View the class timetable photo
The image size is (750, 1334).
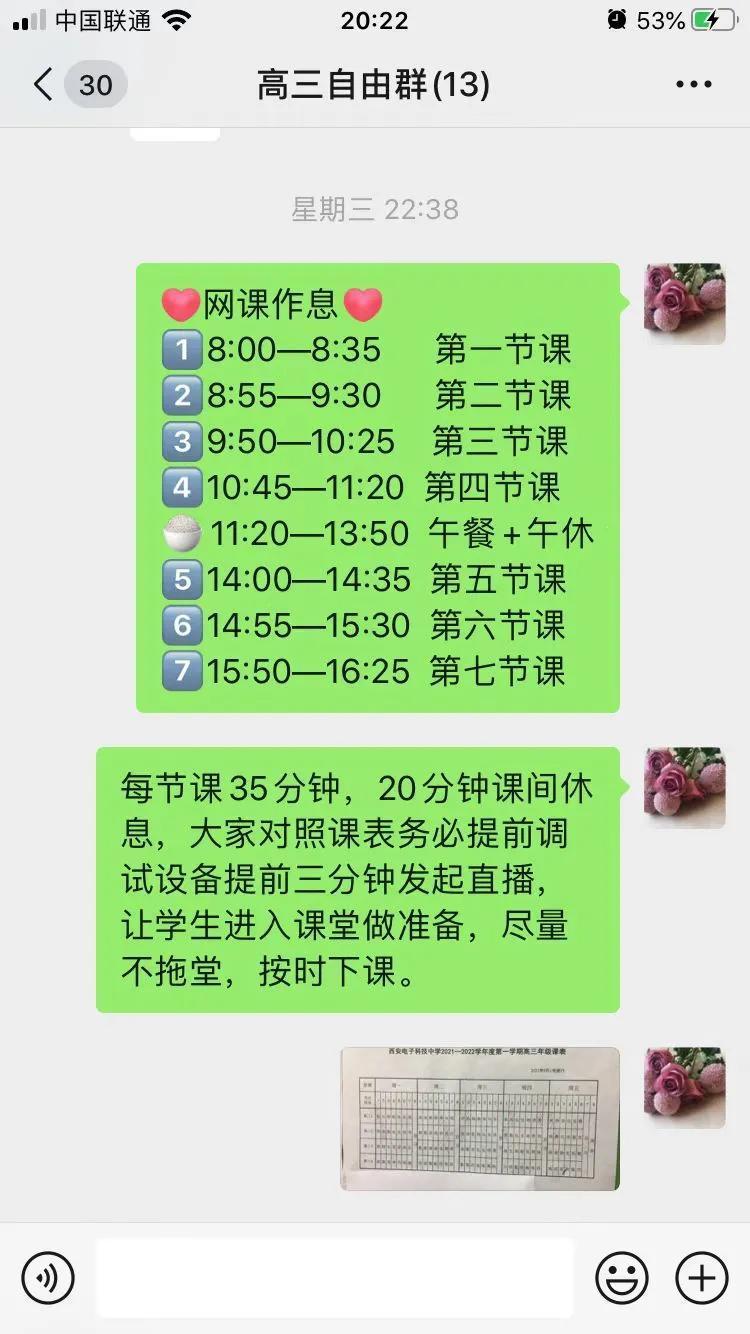(x=480, y=1118)
